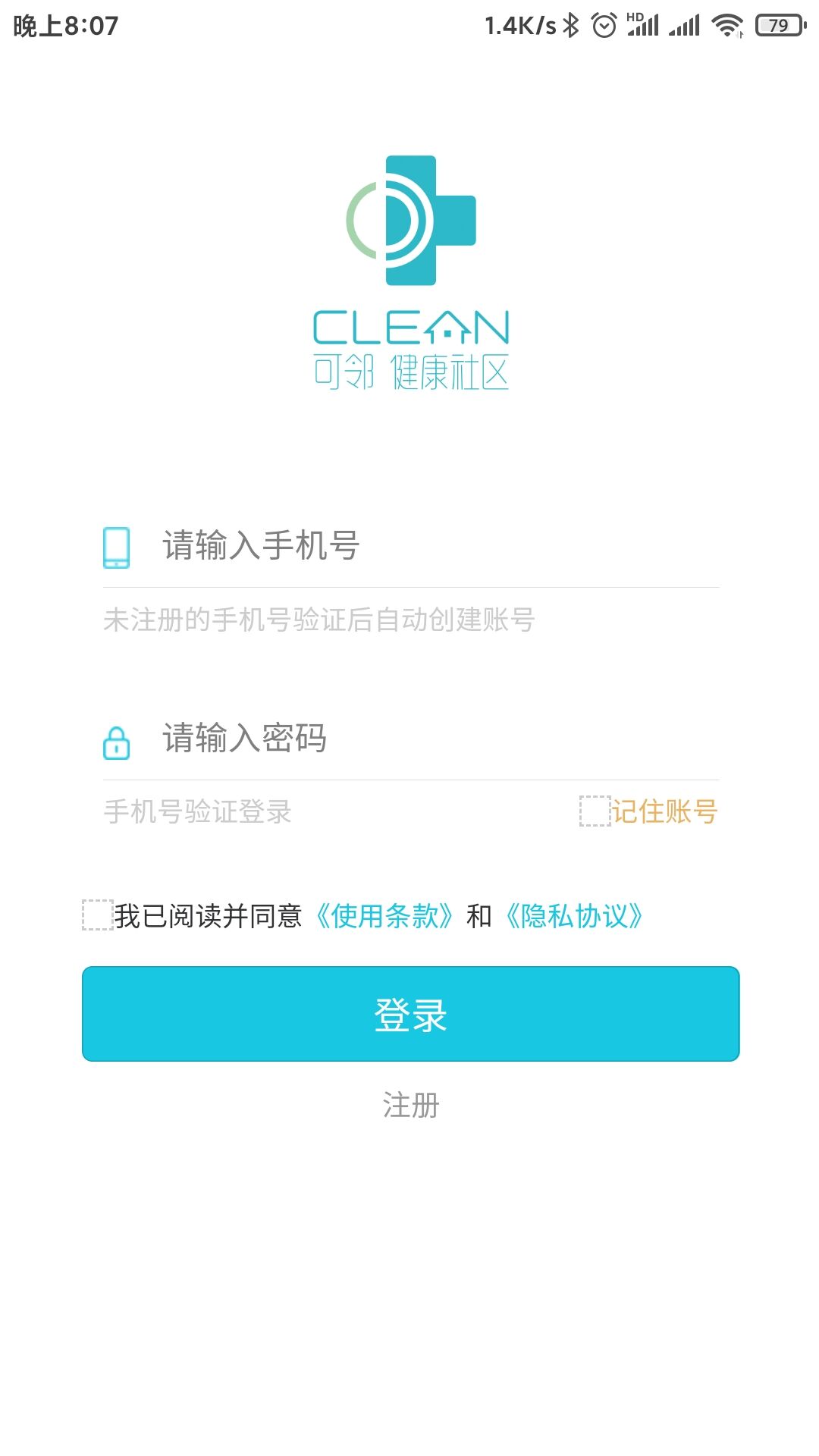Tap the alarm clock status bar icon

point(604,23)
